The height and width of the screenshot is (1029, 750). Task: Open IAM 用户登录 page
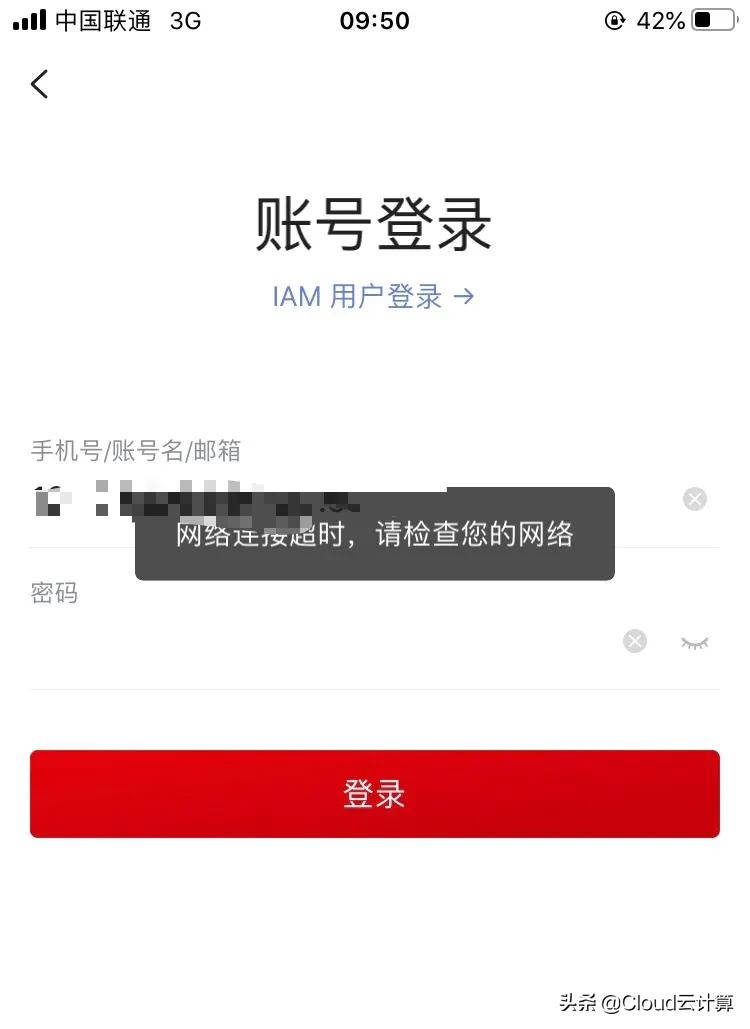[370, 296]
